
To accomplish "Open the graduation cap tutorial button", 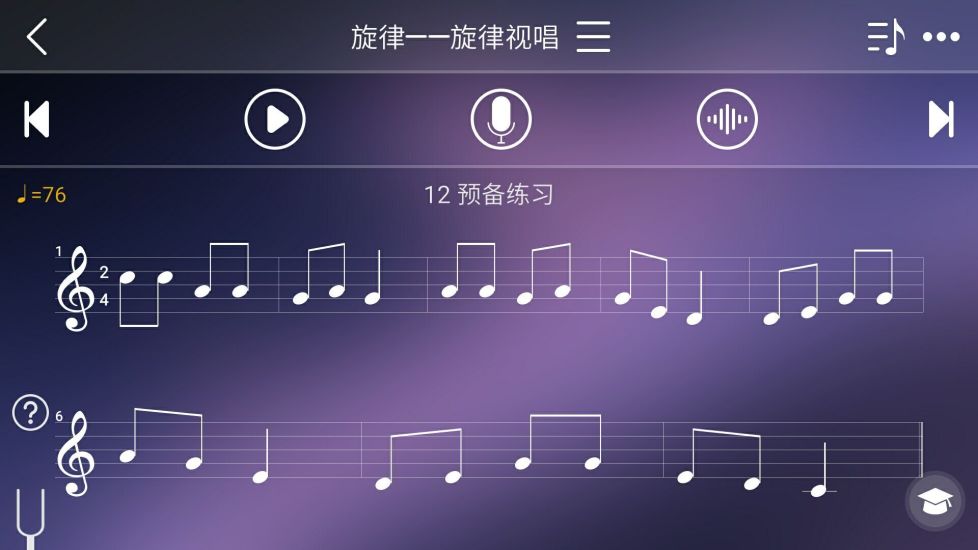I will click(x=935, y=501).
